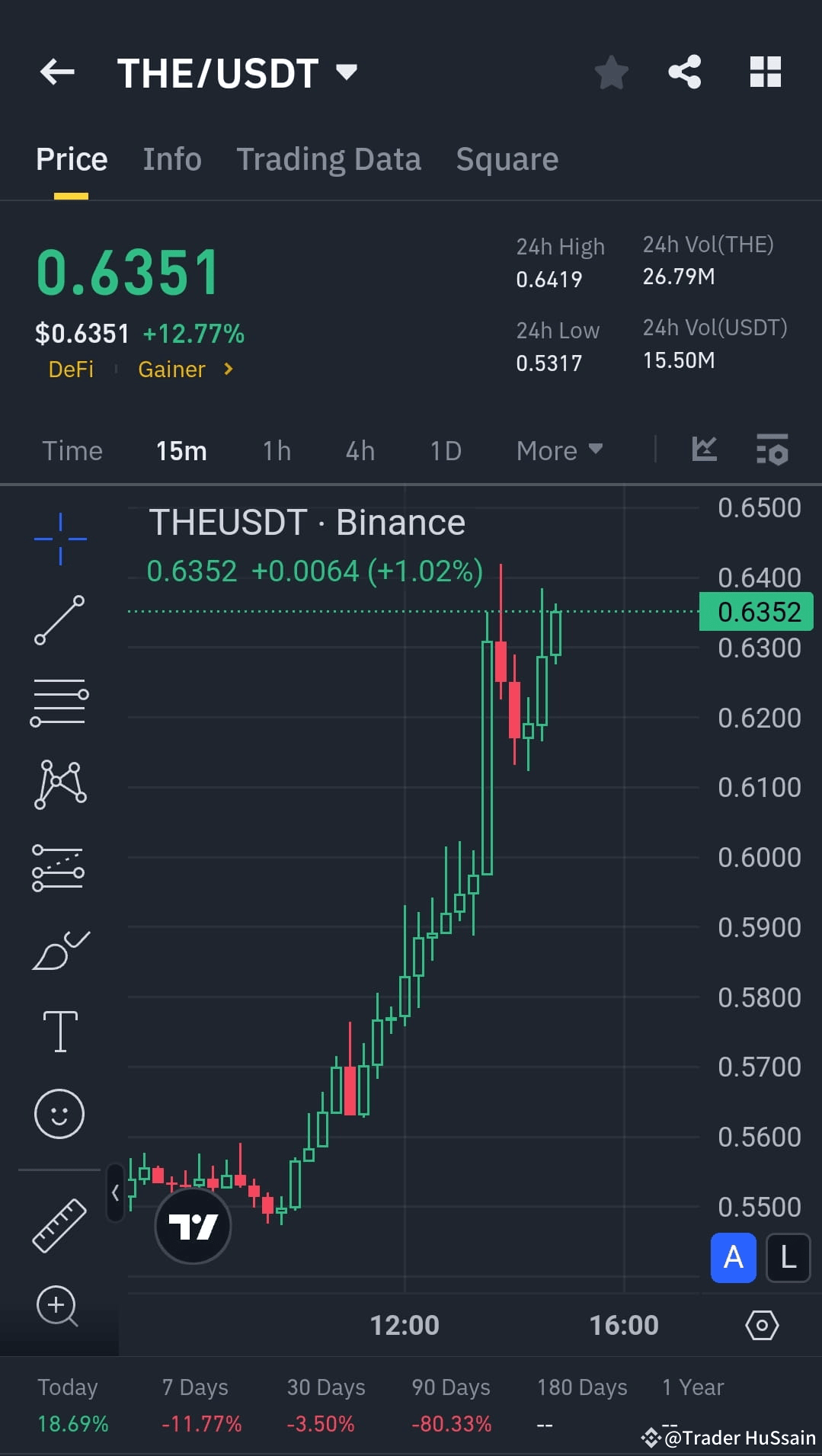Open the Info tab
Image resolution: width=822 pixels, height=1456 pixels.
point(171,159)
